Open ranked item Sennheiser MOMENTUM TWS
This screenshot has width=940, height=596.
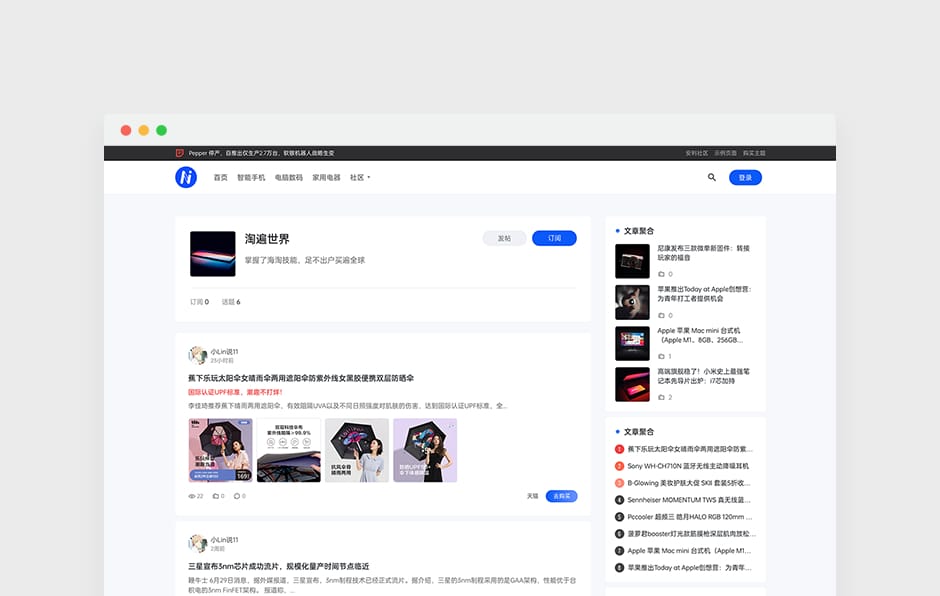687,500
